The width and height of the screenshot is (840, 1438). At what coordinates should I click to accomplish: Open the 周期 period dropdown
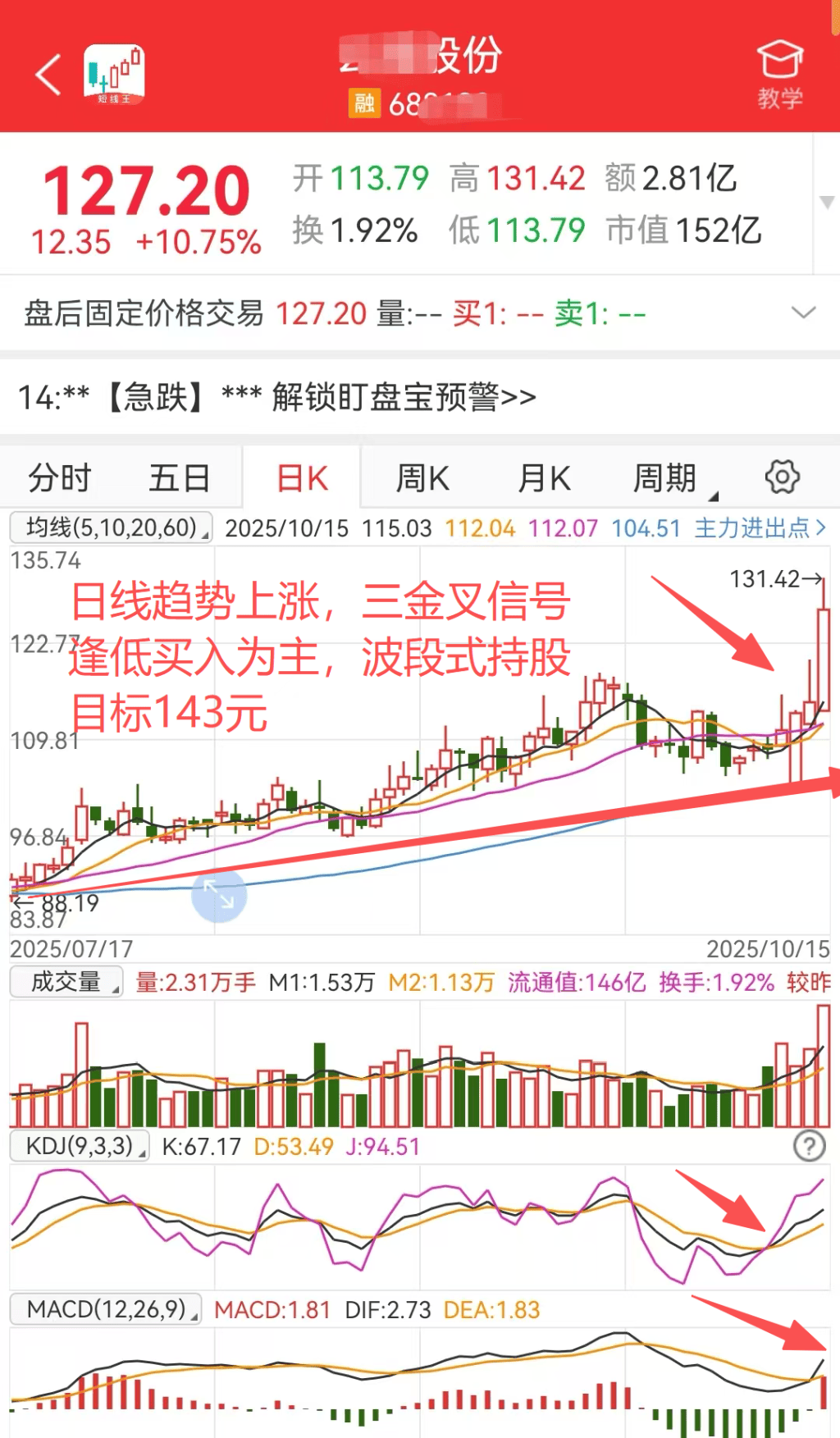(666, 477)
